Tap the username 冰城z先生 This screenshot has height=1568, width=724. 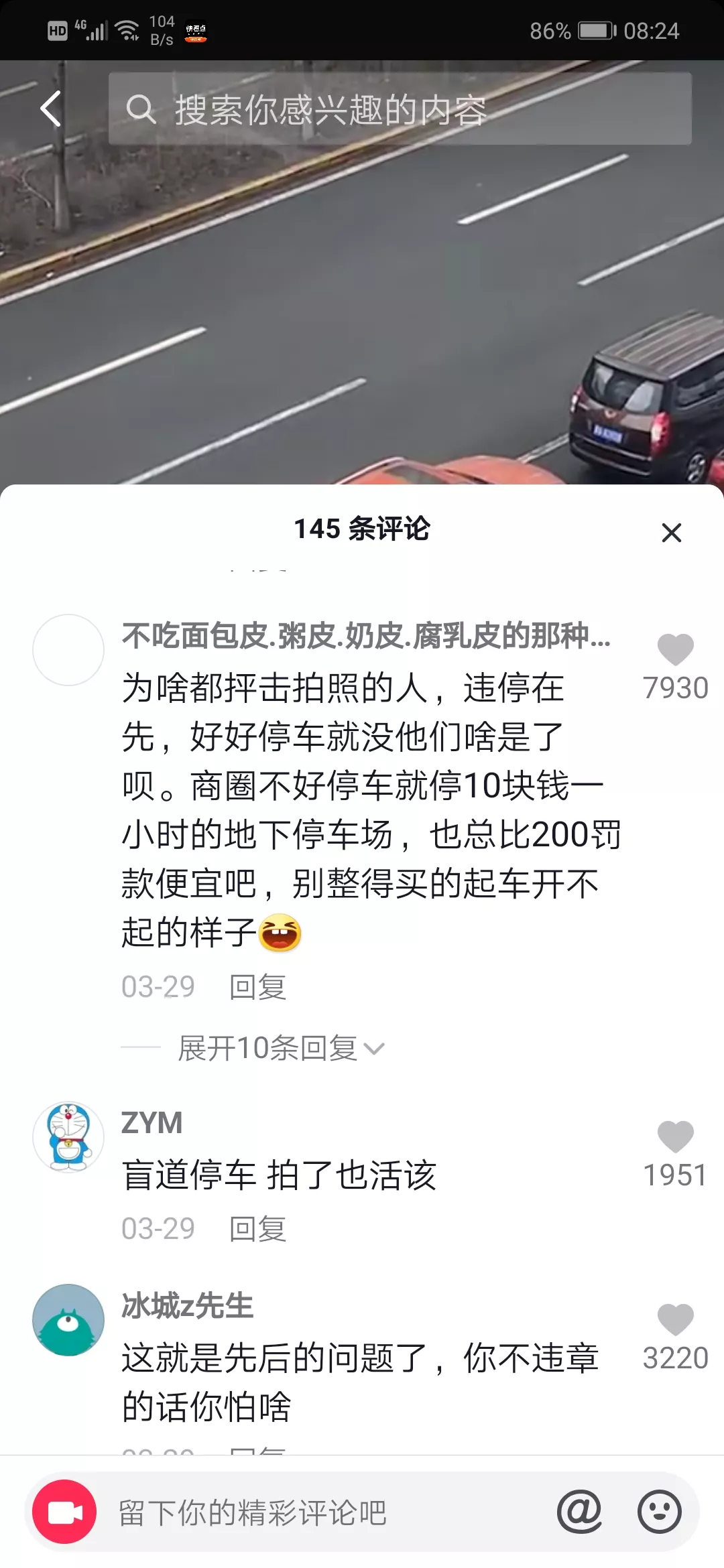(188, 1306)
